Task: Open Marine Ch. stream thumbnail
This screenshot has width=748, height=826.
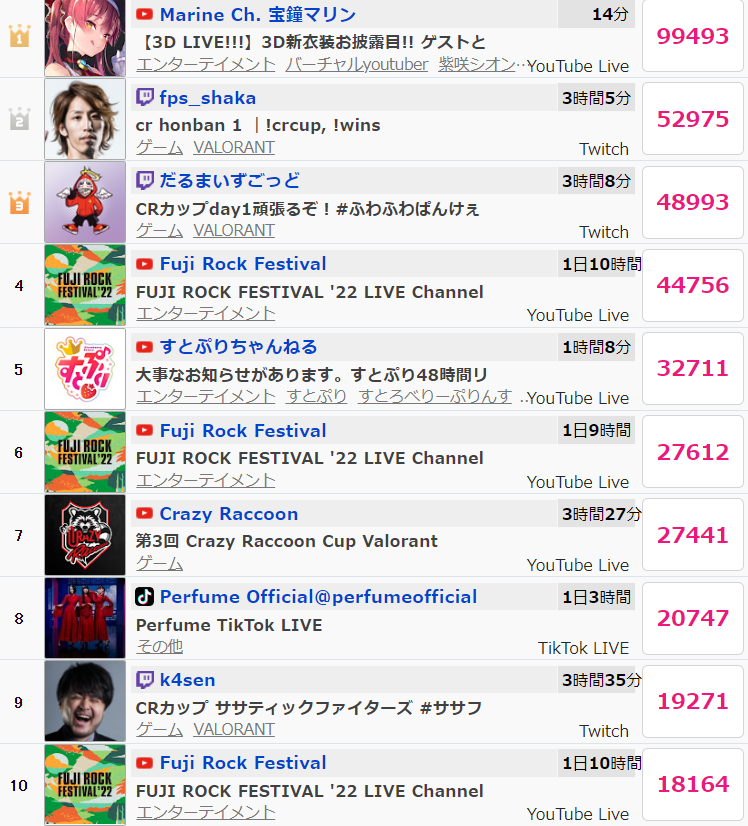Action: tap(85, 38)
